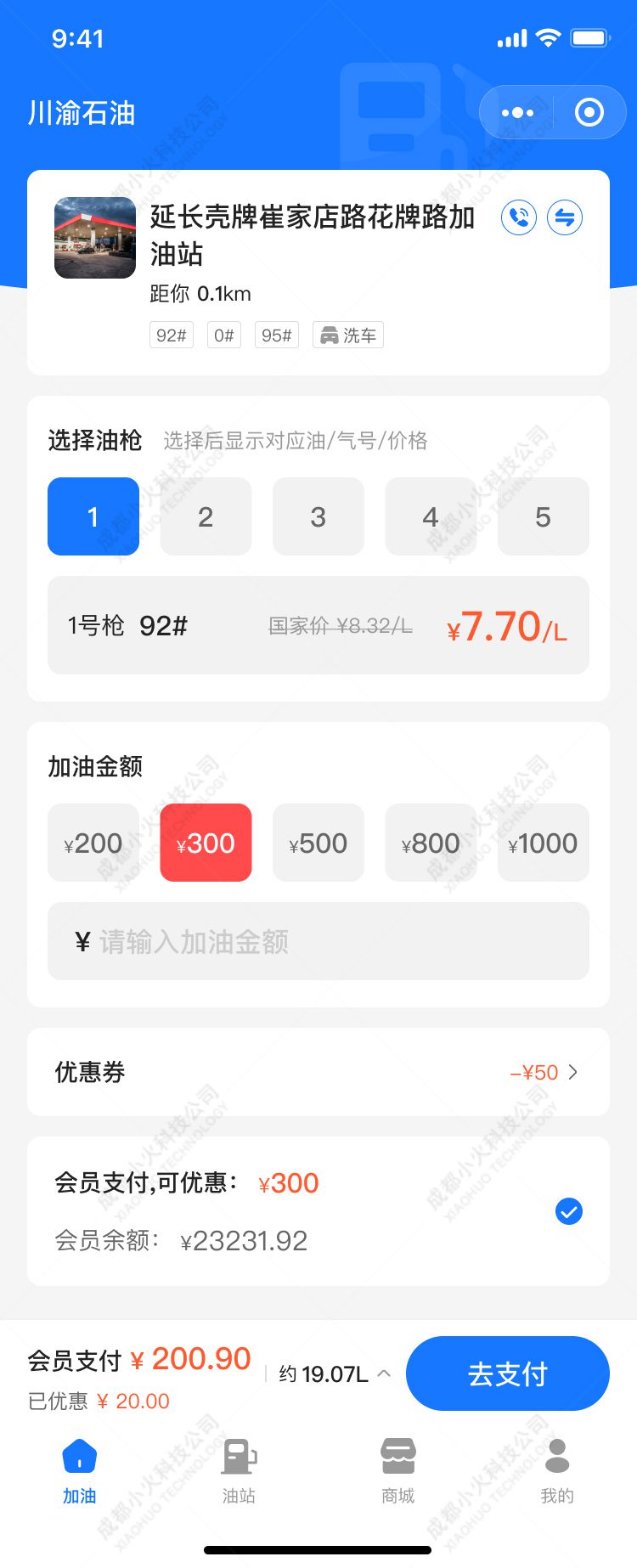Select fuel gun number 5
The height and width of the screenshot is (1568, 637).
point(543,516)
